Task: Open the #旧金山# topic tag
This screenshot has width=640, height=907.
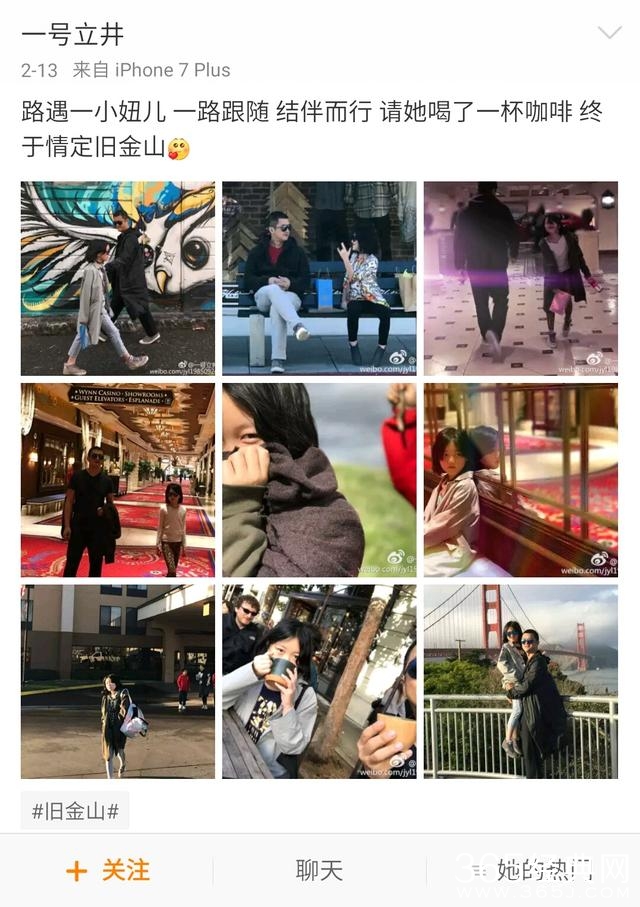Action: coord(75,811)
